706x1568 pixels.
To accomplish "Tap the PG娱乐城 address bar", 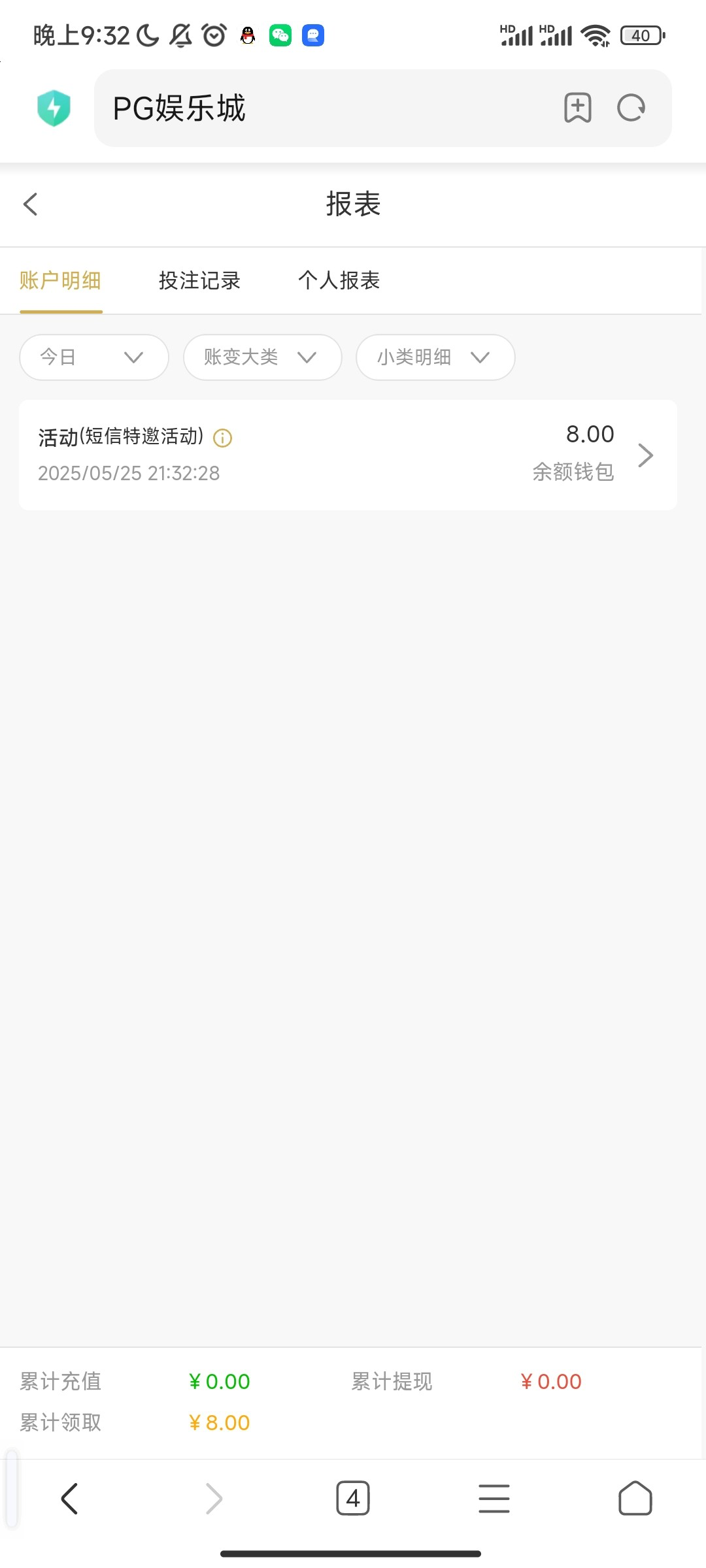I will pos(327,108).
